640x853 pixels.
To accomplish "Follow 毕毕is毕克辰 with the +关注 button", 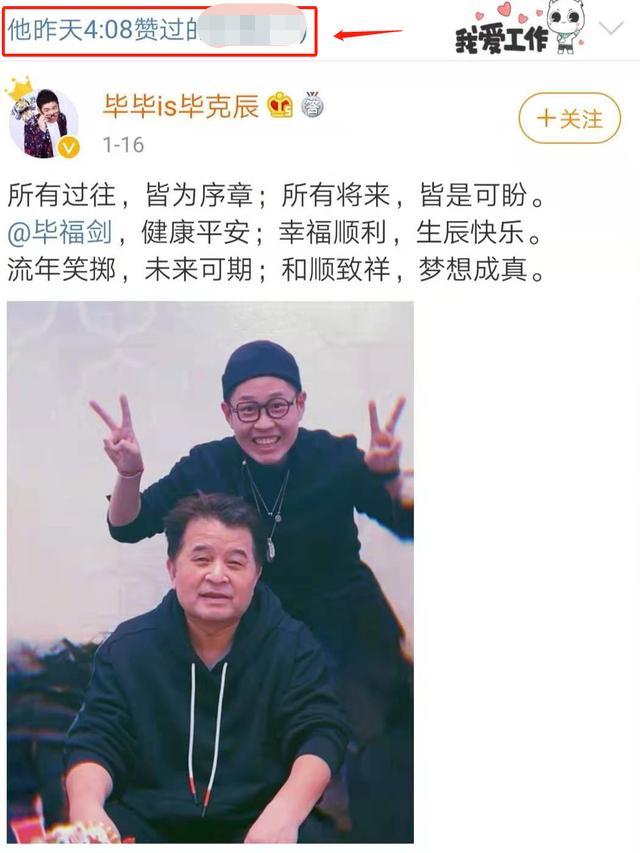I will click(x=570, y=119).
